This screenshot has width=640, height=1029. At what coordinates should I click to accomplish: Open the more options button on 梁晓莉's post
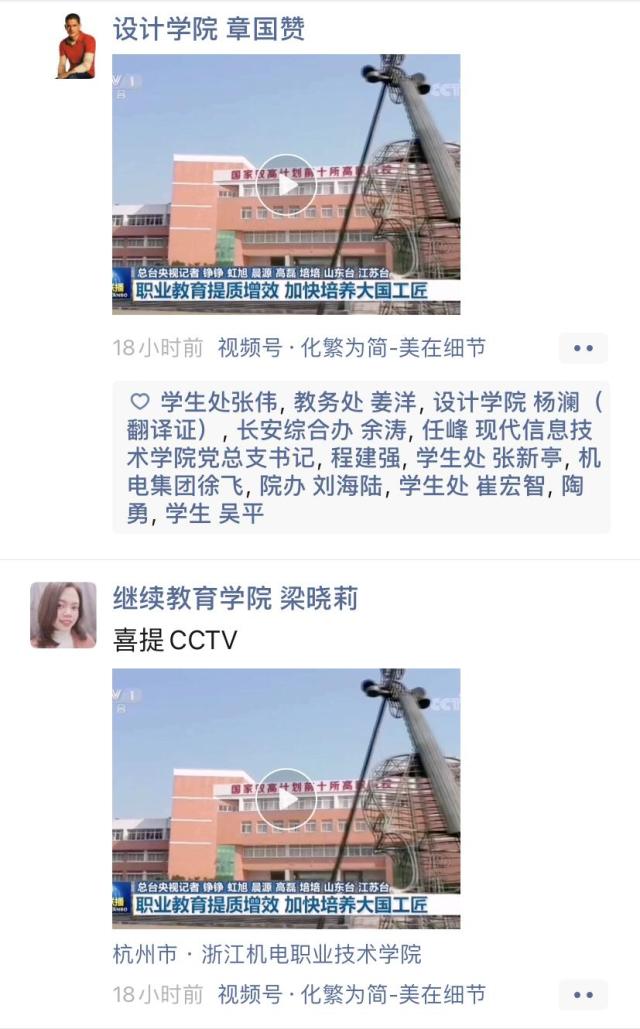[x=583, y=994]
